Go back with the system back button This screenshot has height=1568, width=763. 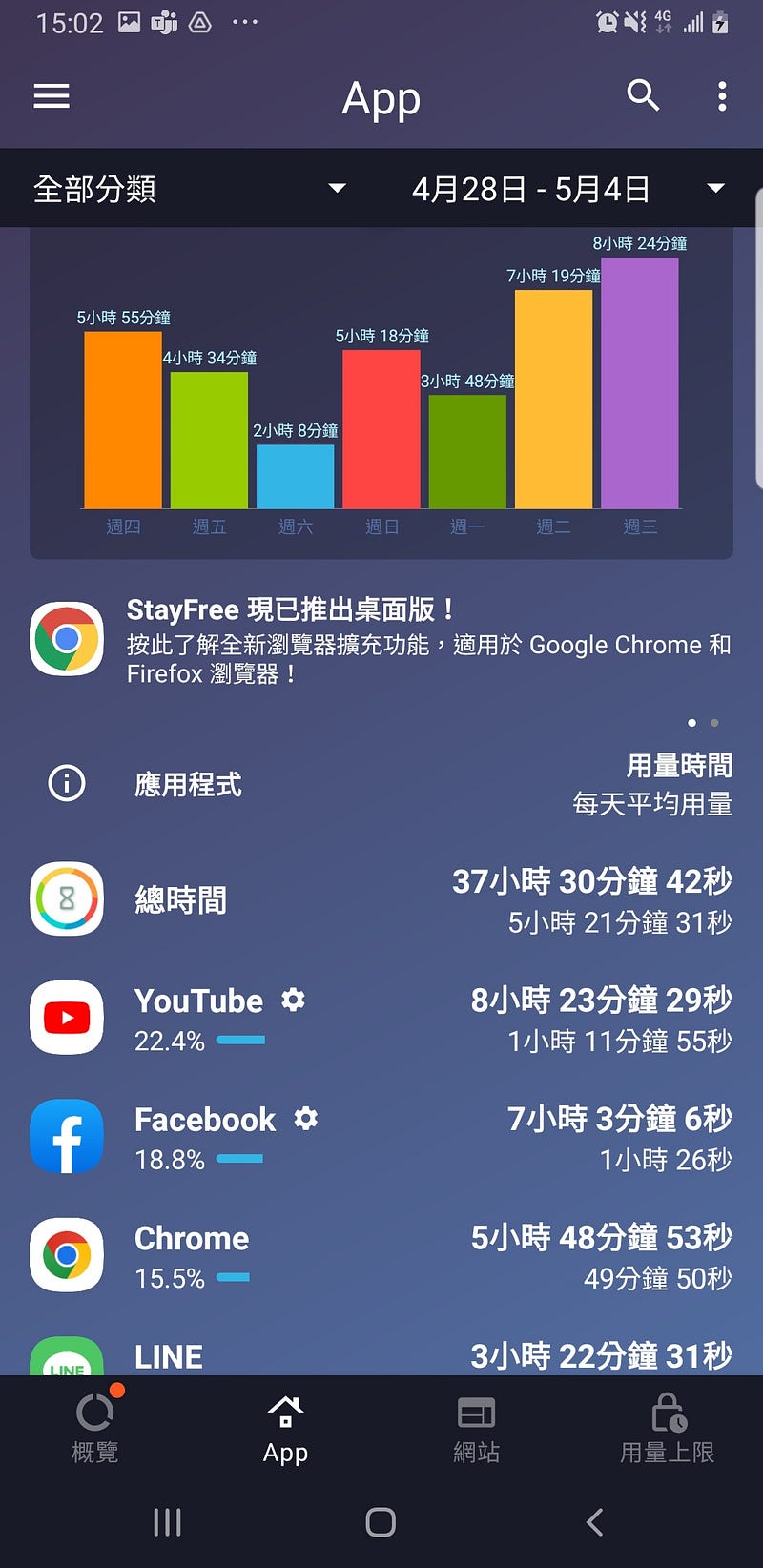(594, 1522)
